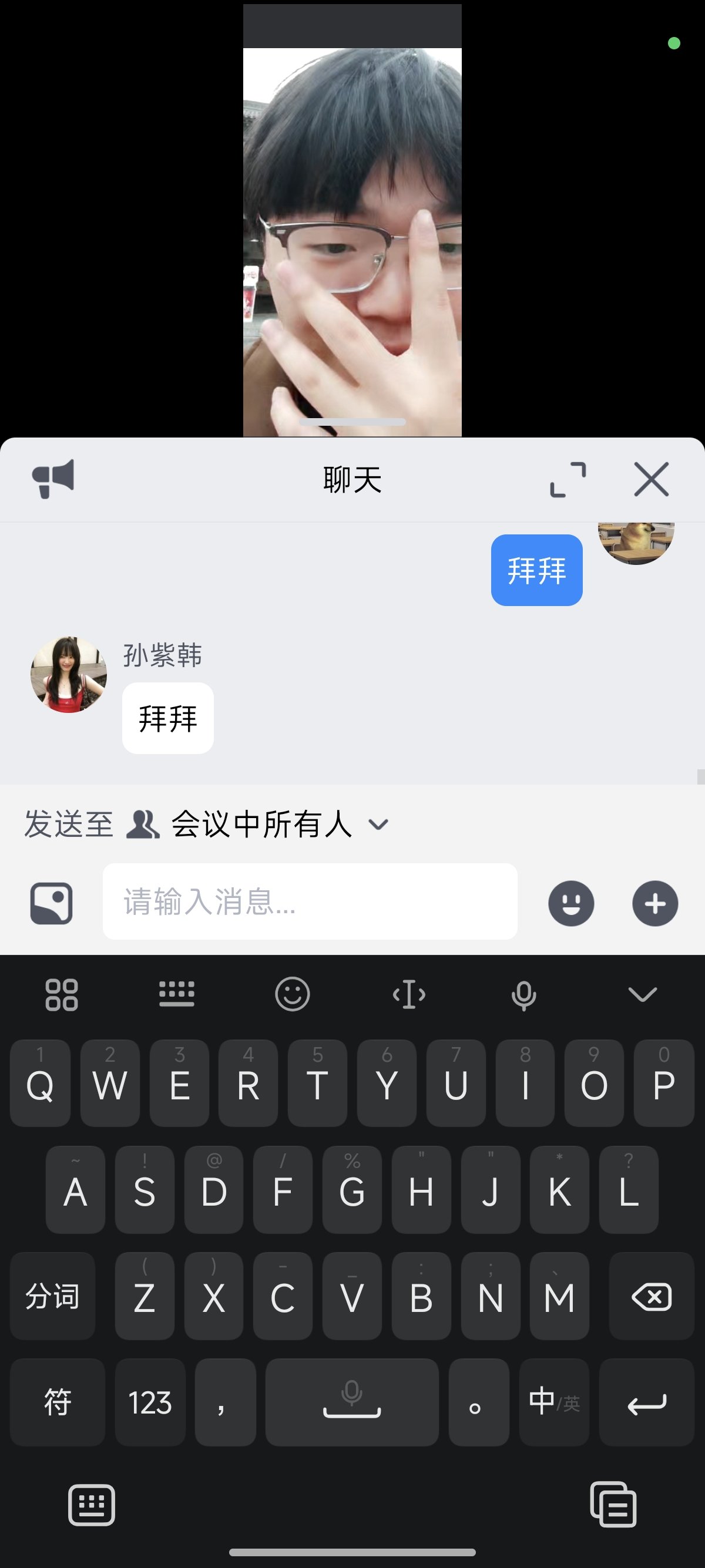Image resolution: width=705 pixels, height=1568 pixels.
Task: Open more attachments with the plus icon
Action: (x=654, y=903)
